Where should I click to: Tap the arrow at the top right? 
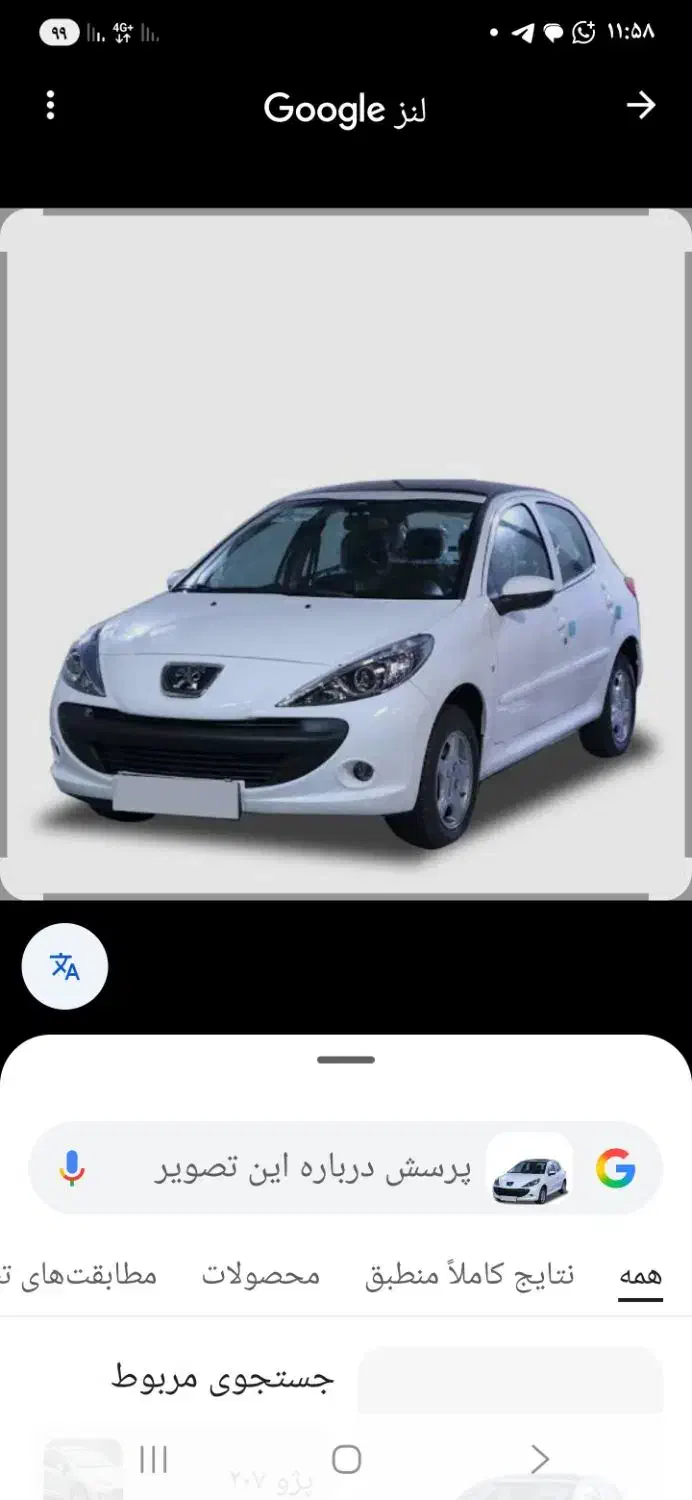[640, 106]
